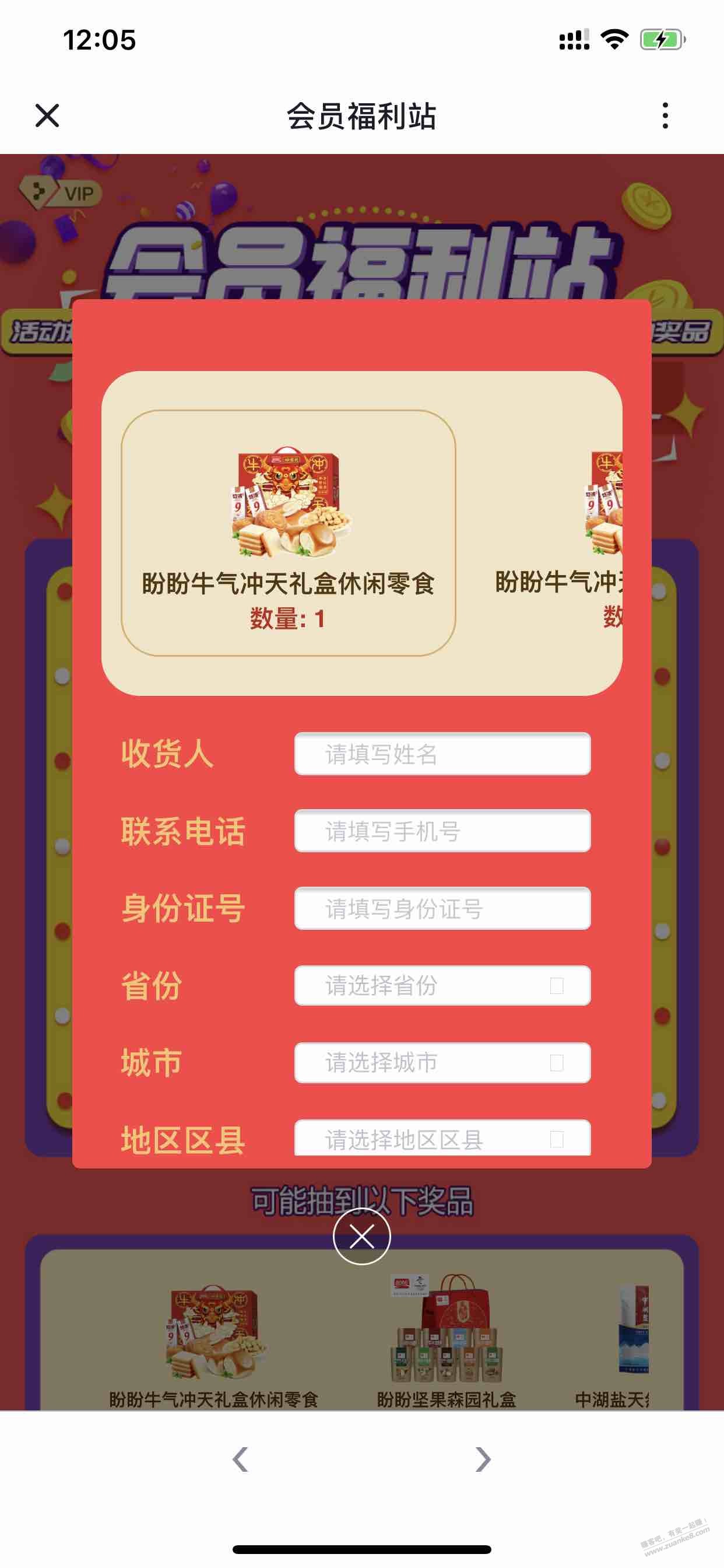Select the 盼盼牛气冲天礼盒休闲零食 prize card
The width and height of the screenshot is (724, 1568).
[x=289, y=533]
